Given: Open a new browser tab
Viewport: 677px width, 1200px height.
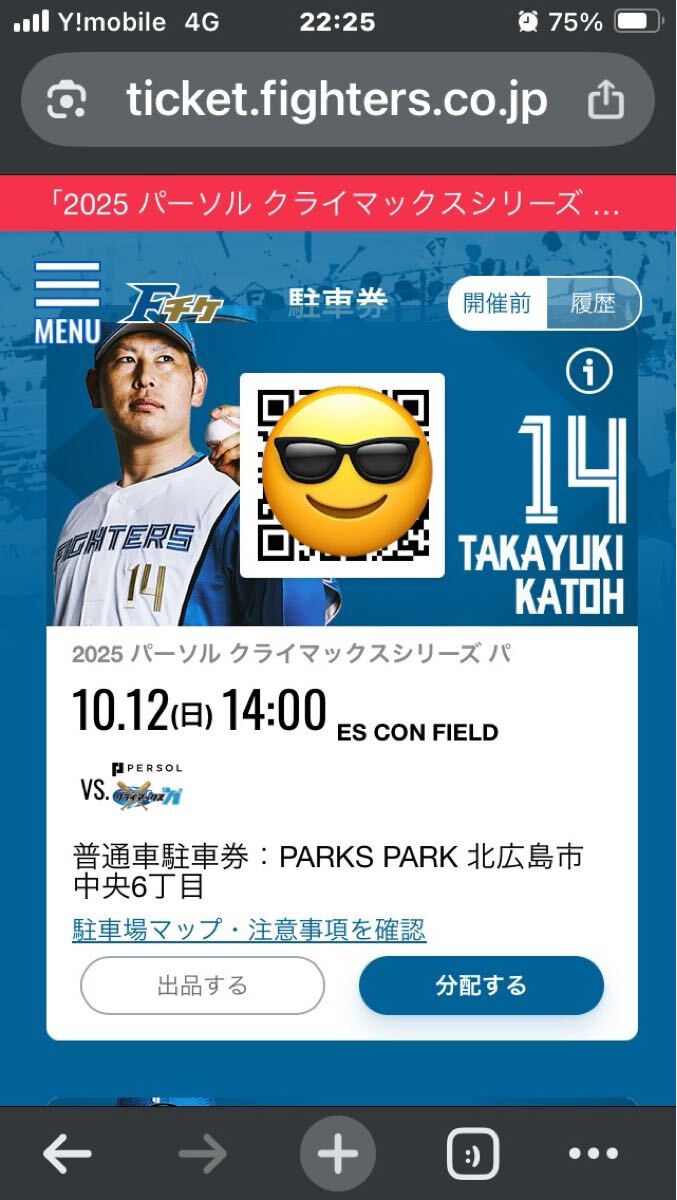Looking at the screenshot, I should 338,1155.
